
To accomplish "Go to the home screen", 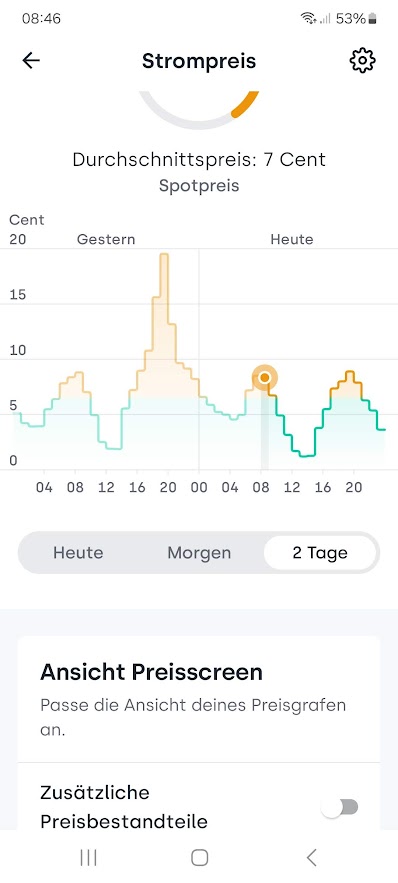I will coord(199,858).
